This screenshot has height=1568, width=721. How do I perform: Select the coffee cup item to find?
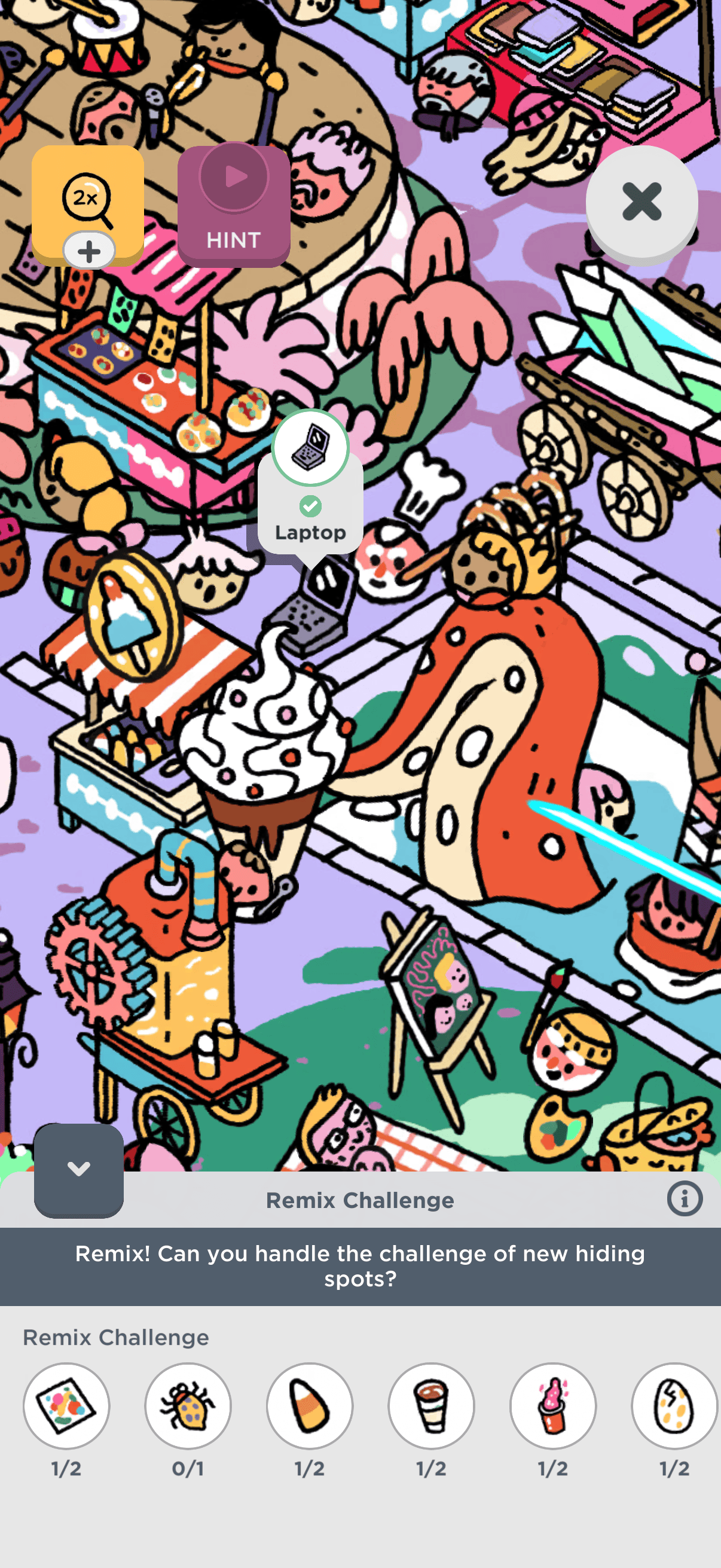[432, 1405]
